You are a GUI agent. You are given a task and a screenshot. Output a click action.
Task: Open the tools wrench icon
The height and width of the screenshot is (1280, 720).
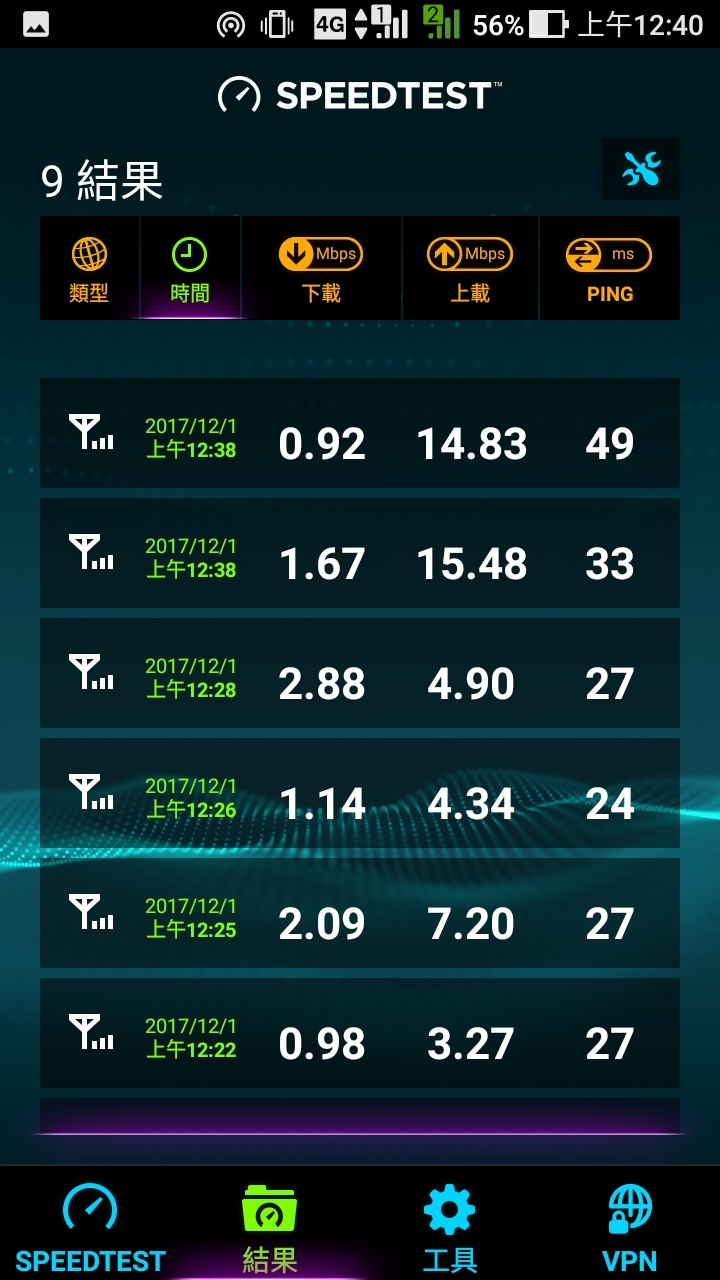point(641,170)
